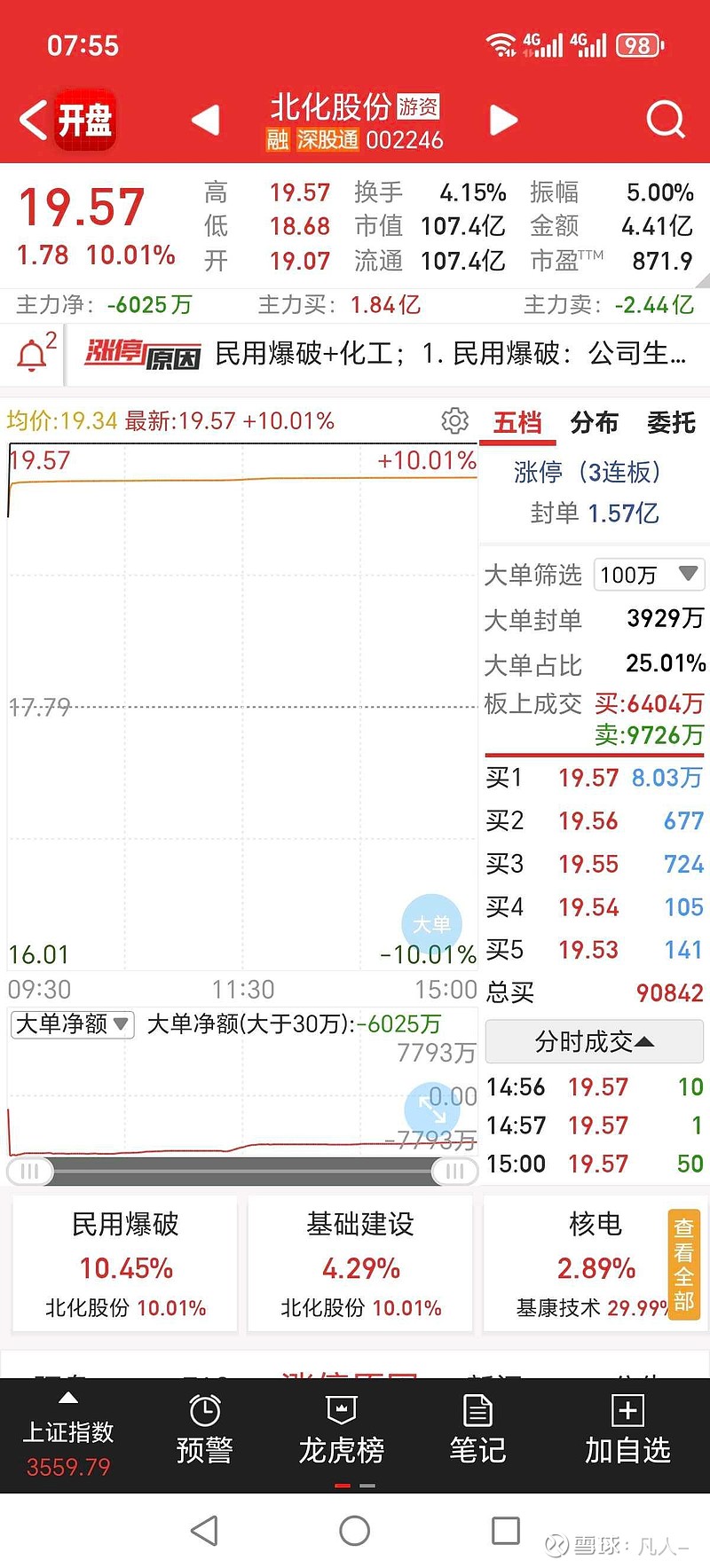The width and height of the screenshot is (710, 1568).
Task: Open the 大单净额 indicator dropdown
Action: [x=72, y=1024]
